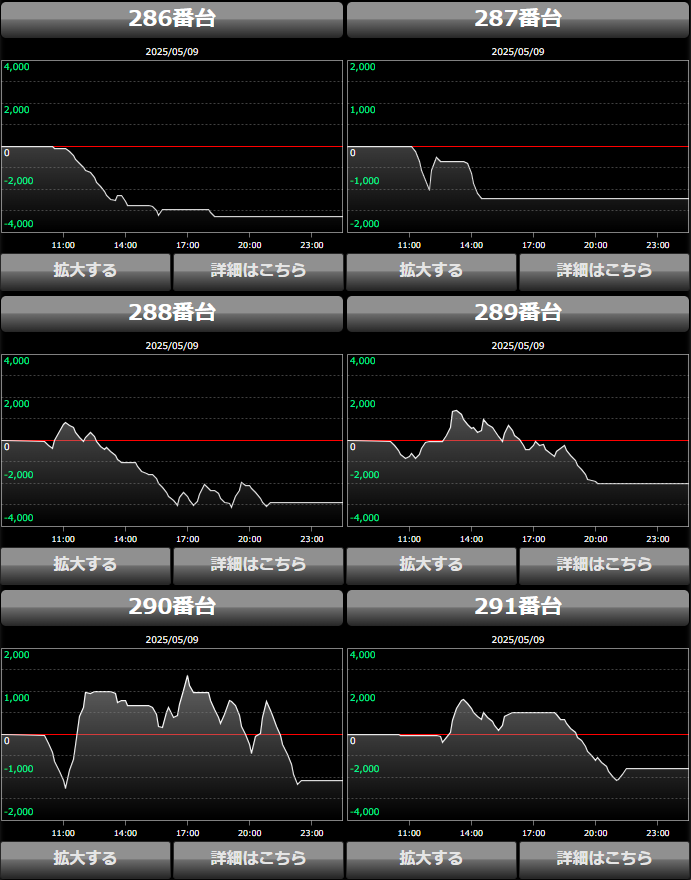View details of 287番台 via 詳細はこちら
The width and height of the screenshot is (691, 880).
[x=604, y=270]
